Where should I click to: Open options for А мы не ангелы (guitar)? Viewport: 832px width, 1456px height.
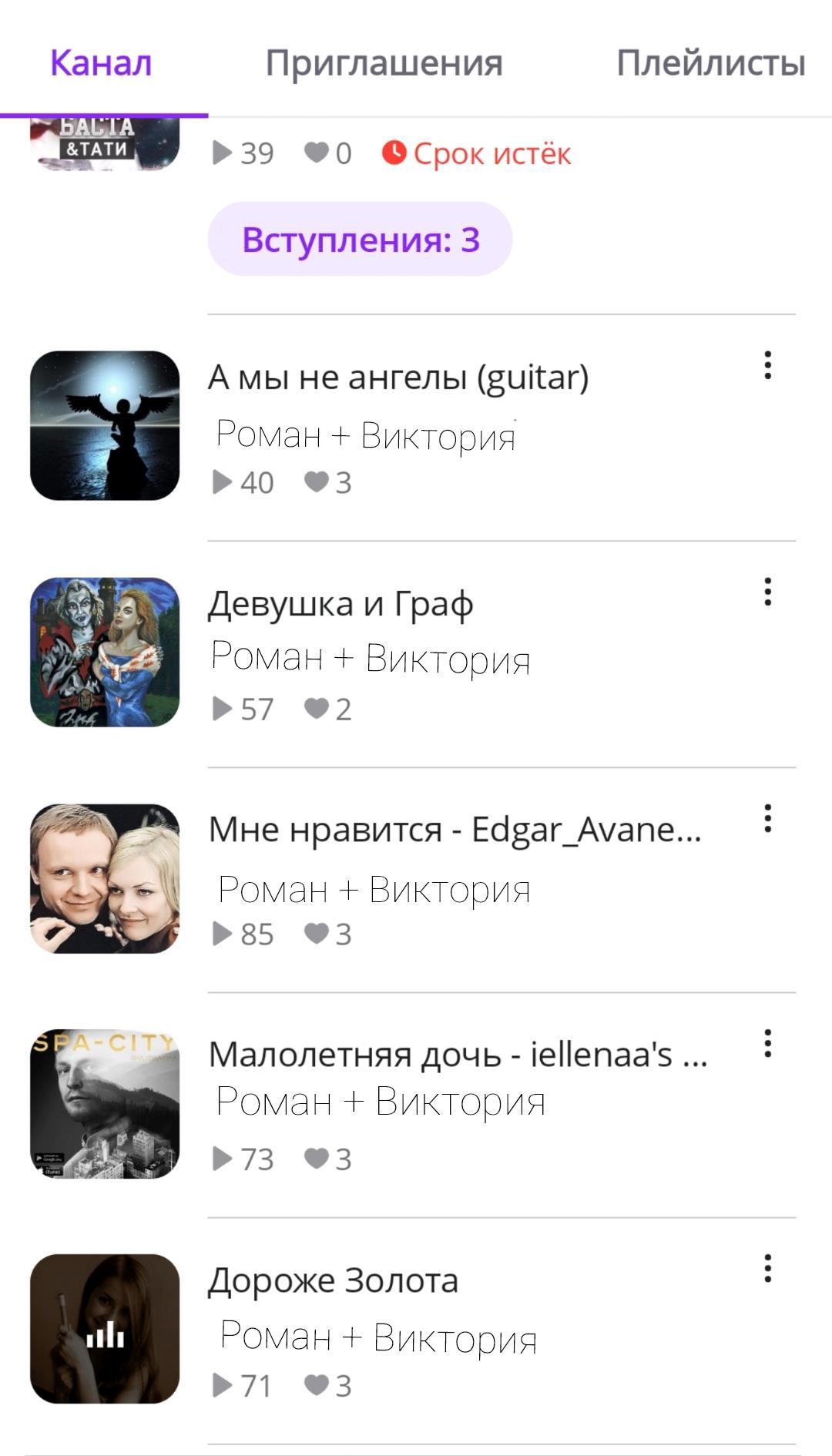(767, 365)
